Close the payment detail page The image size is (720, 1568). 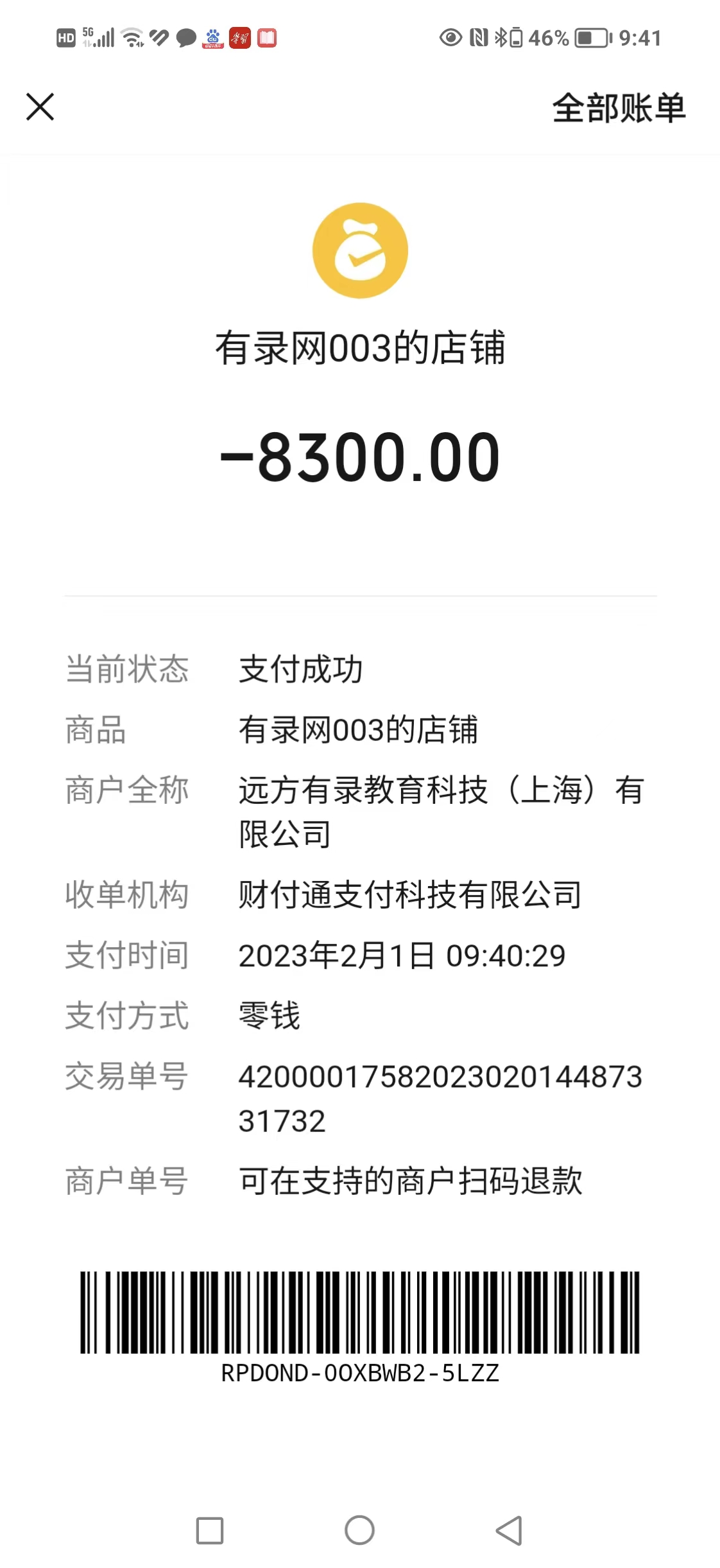tap(40, 107)
